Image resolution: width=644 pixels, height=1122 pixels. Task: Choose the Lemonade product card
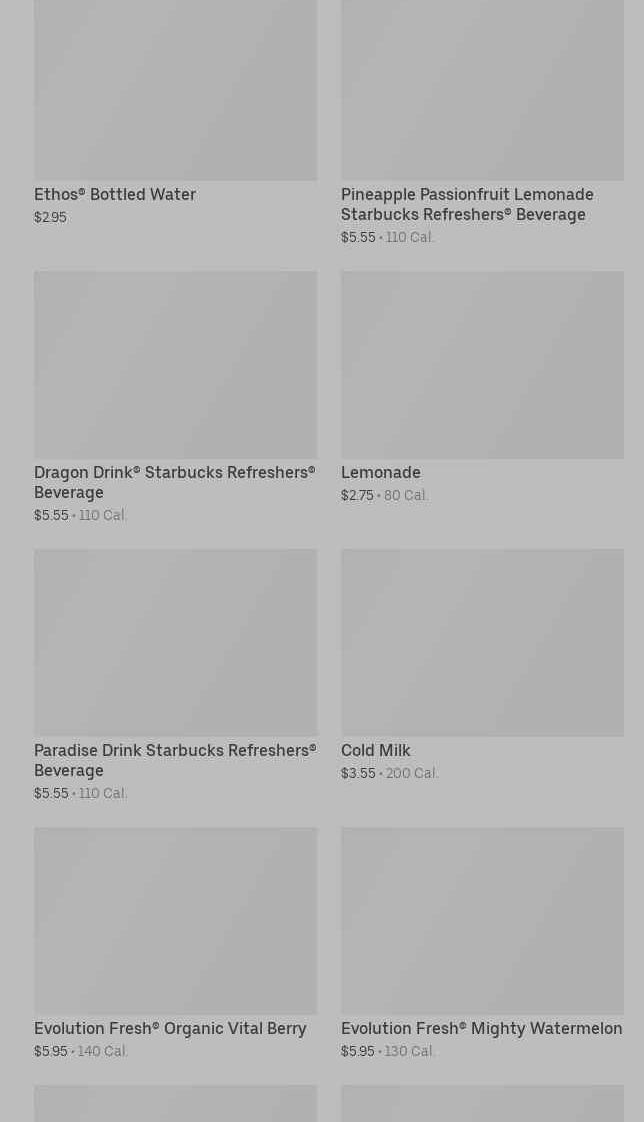tap(482, 365)
